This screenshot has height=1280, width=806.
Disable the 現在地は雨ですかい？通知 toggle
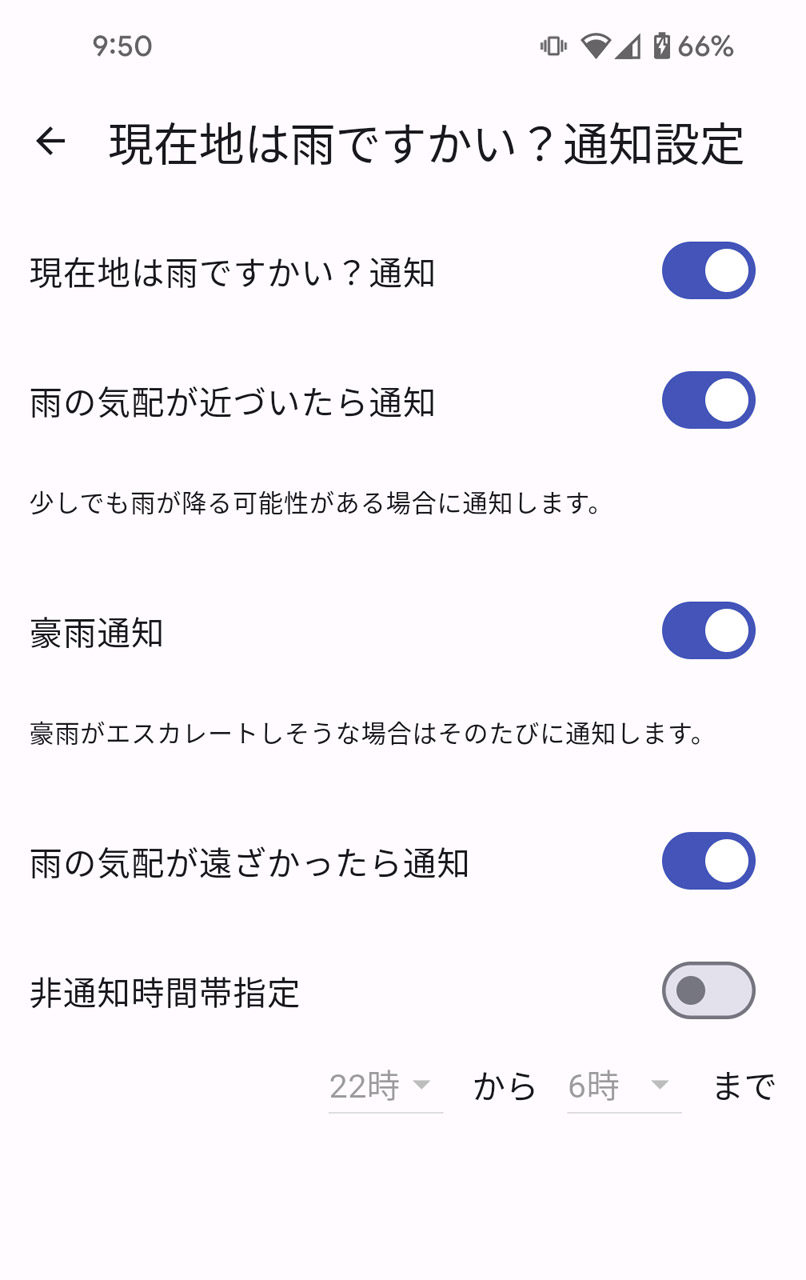tap(708, 269)
